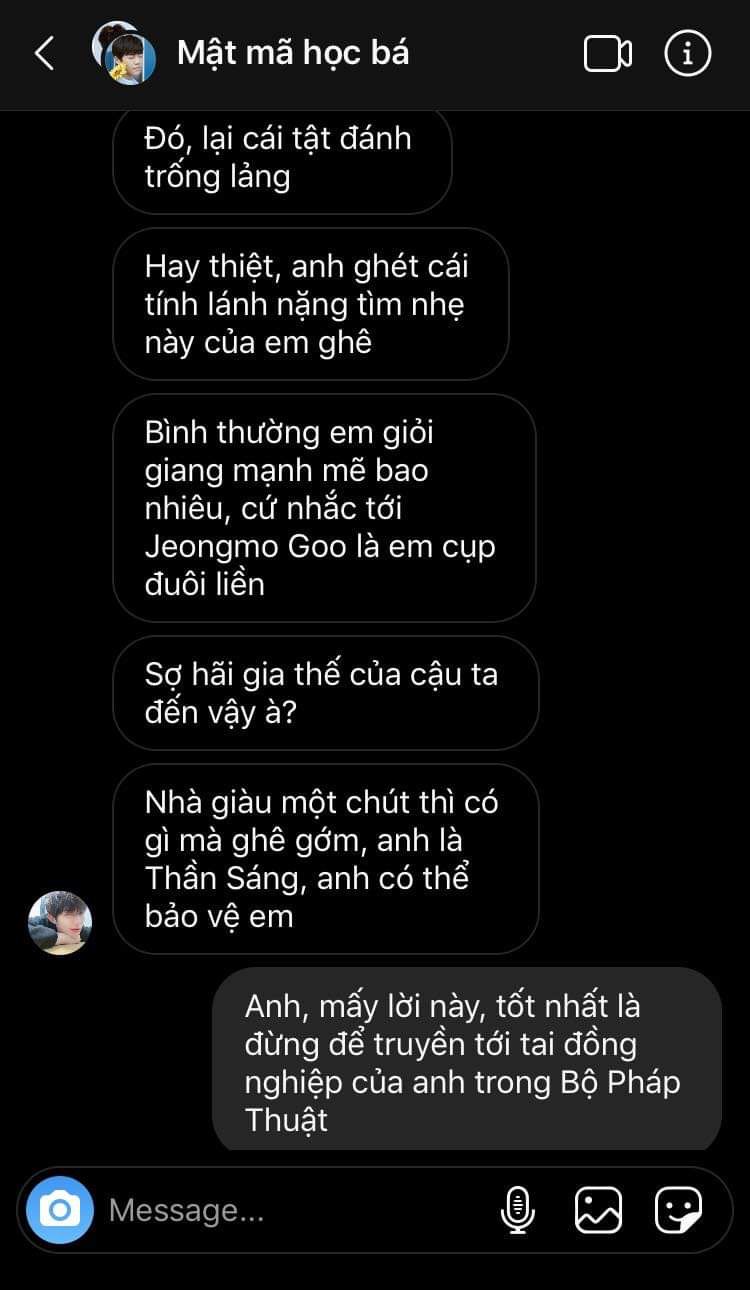Open the sticker picker
The width and height of the screenshot is (750, 1290).
tap(678, 1211)
